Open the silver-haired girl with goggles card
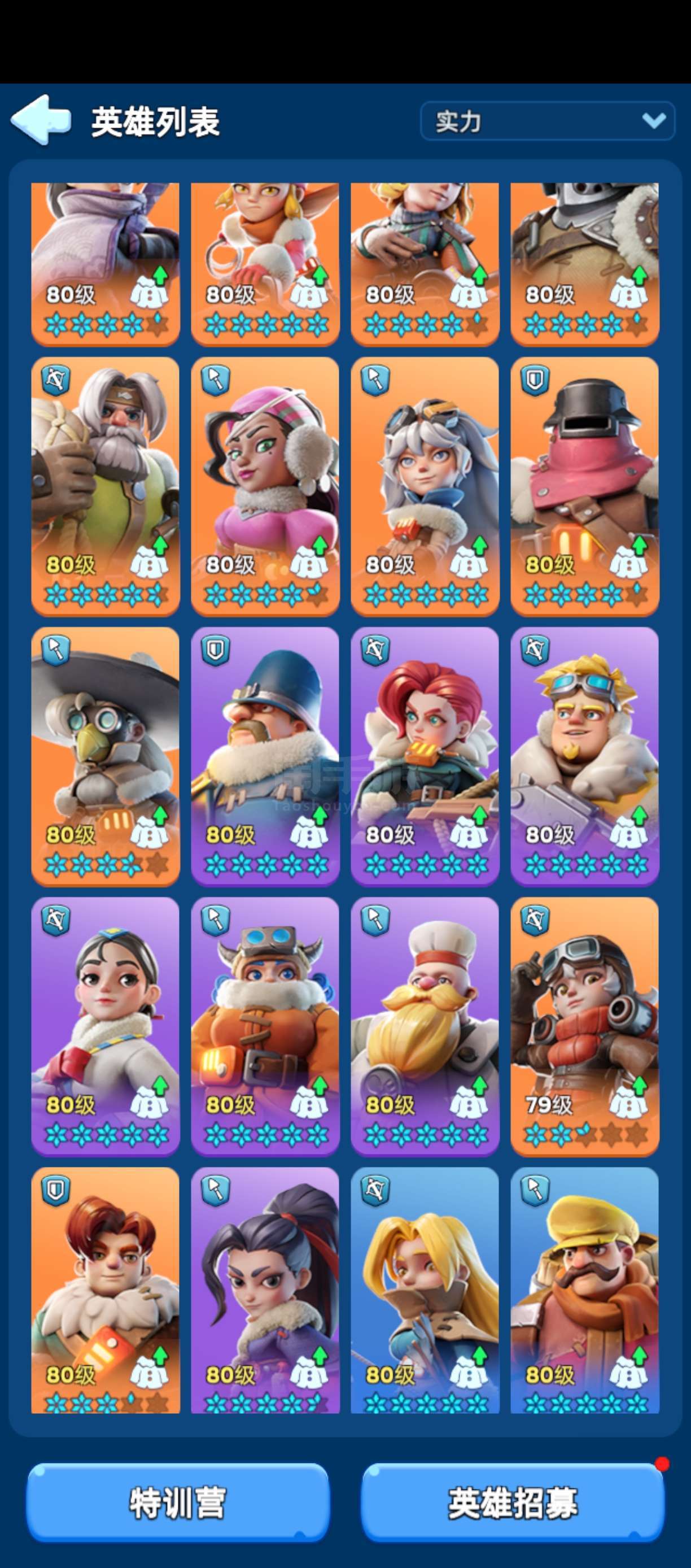691x1568 pixels. pyautogui.click(x=425, y=486)
